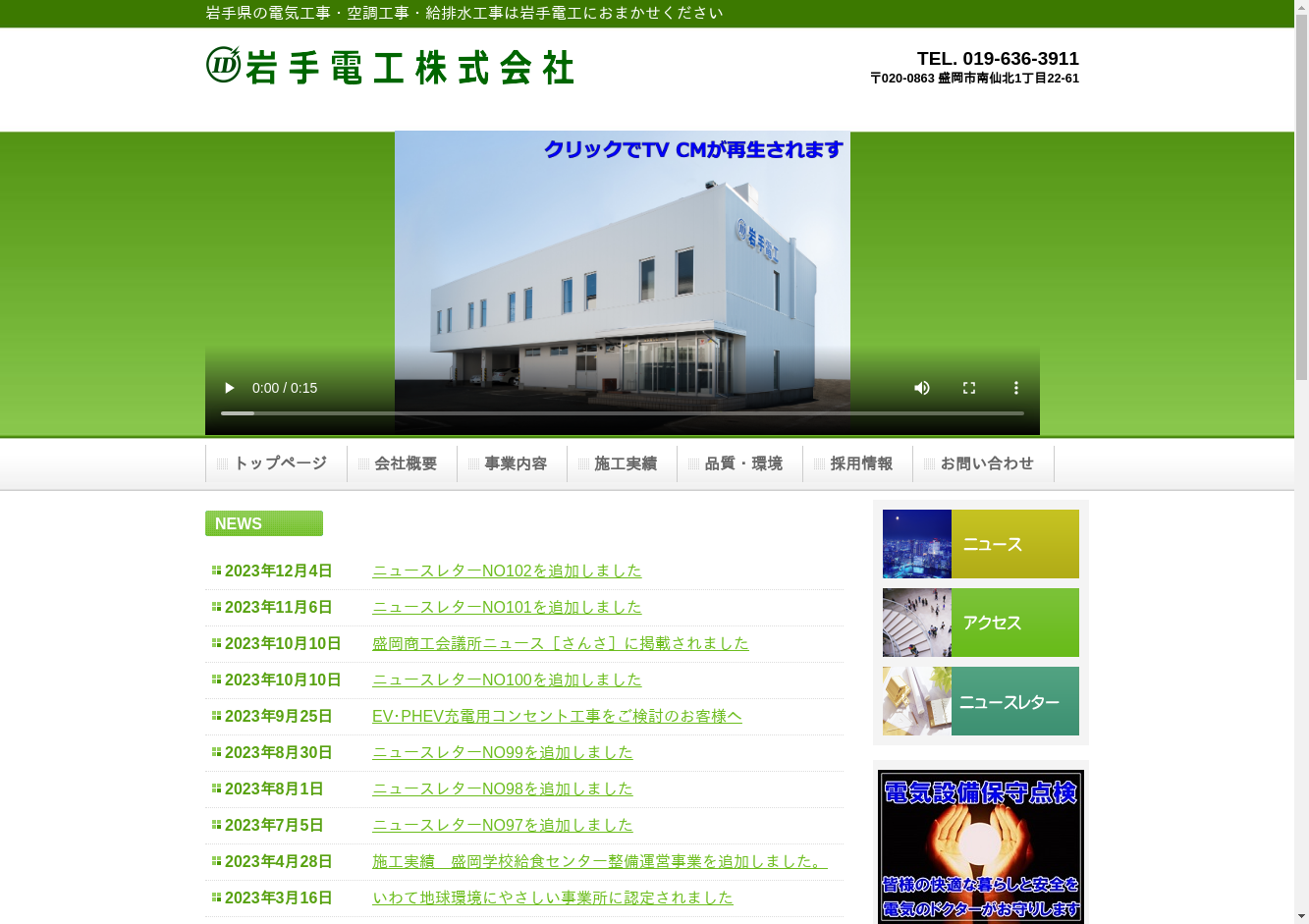Open the 会社概要 page
This screenshot has width=1309, height=924.
click(x=404, y=463)
